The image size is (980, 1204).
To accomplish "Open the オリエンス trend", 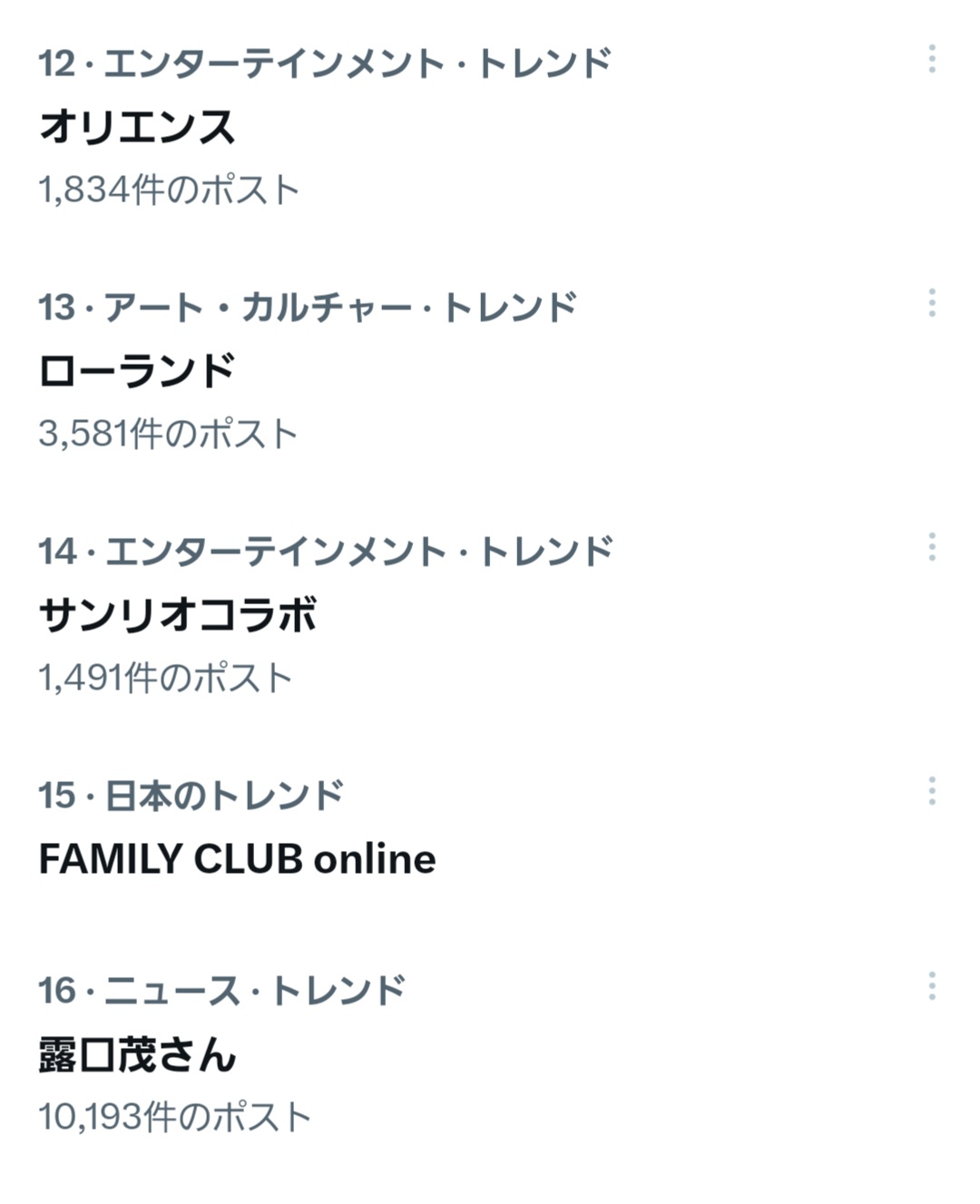I will pyautogui.click(x=138, y=127).
